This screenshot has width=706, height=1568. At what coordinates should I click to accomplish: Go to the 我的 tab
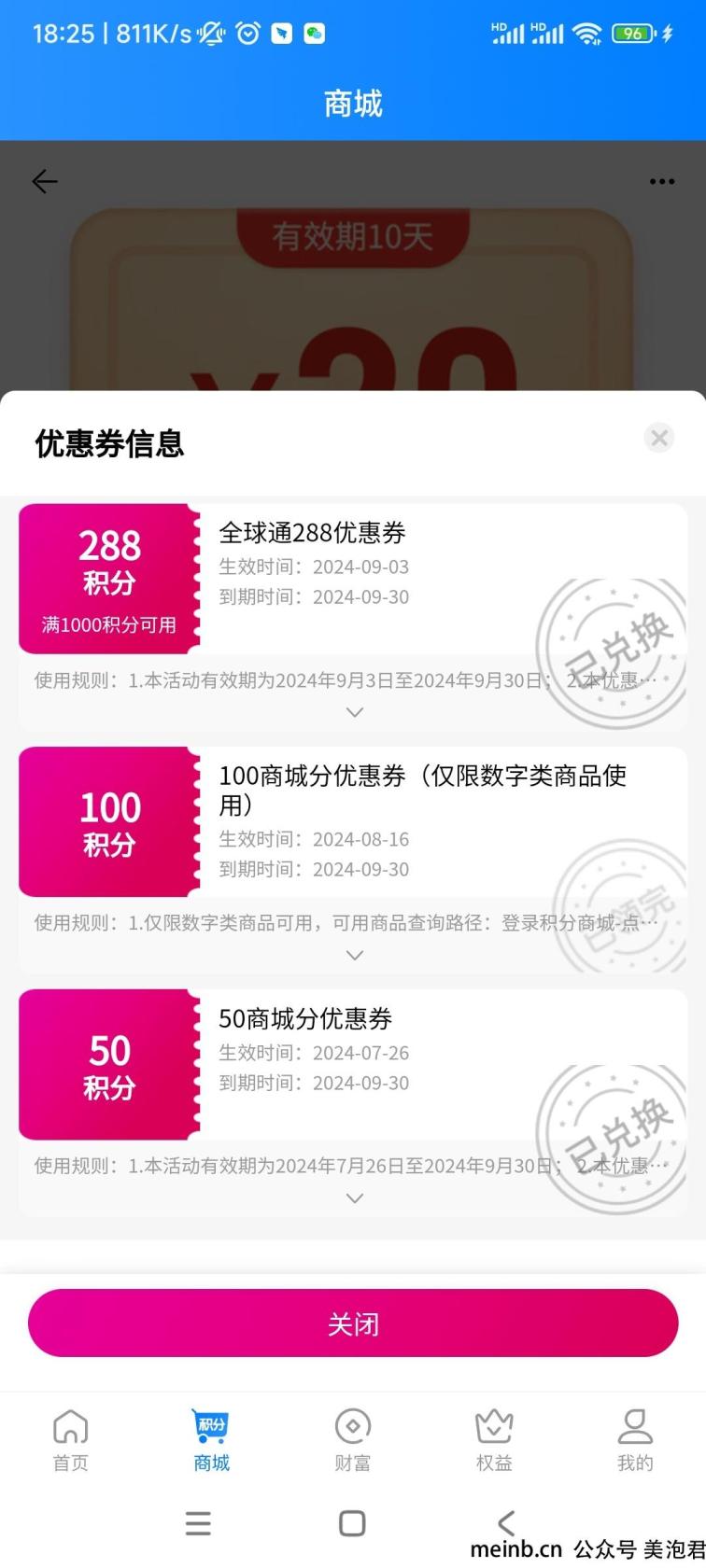pyautogui.click(x=635, y=1440)
